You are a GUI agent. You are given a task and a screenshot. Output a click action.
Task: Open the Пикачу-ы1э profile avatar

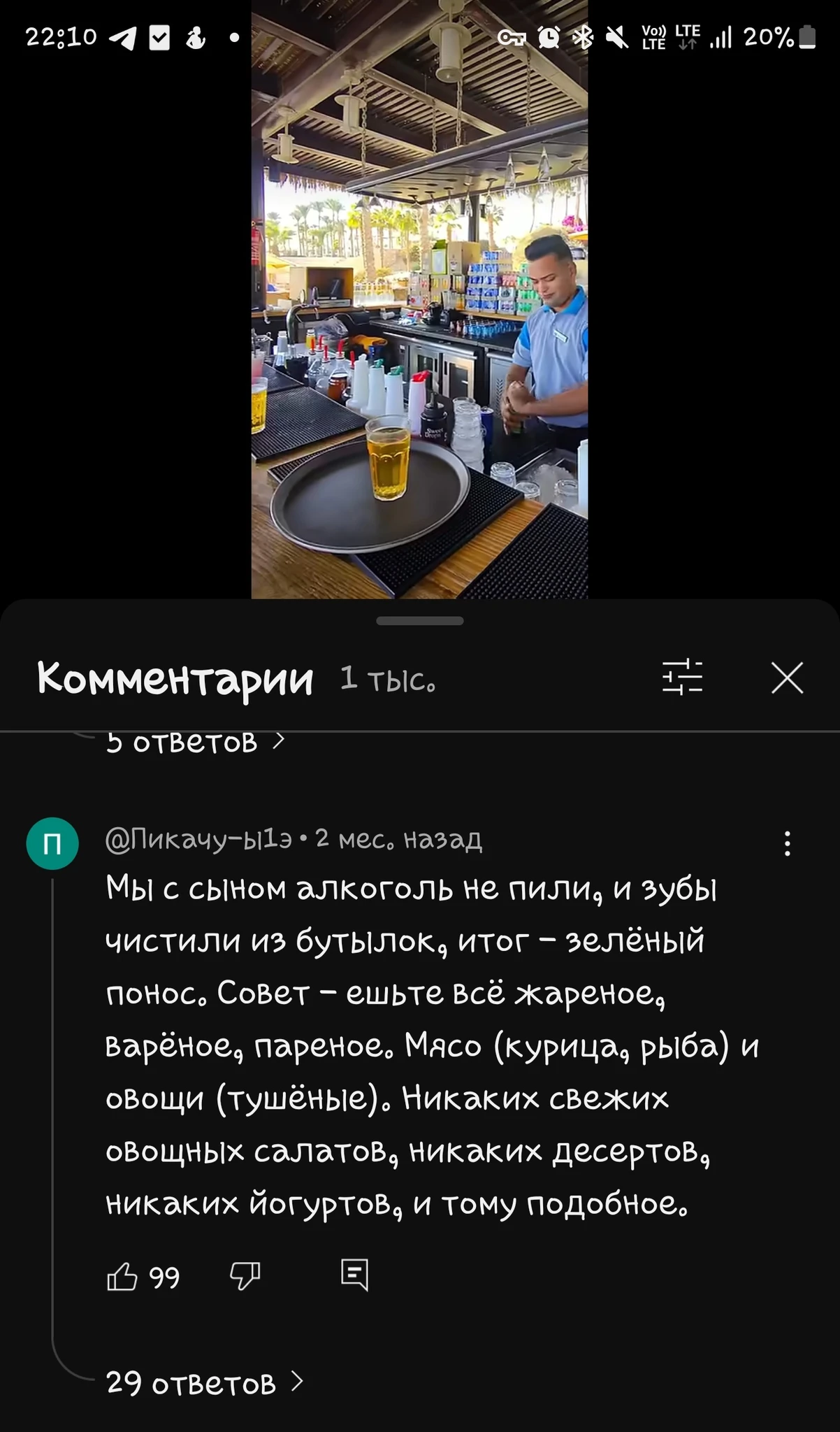tap(52, 843)
